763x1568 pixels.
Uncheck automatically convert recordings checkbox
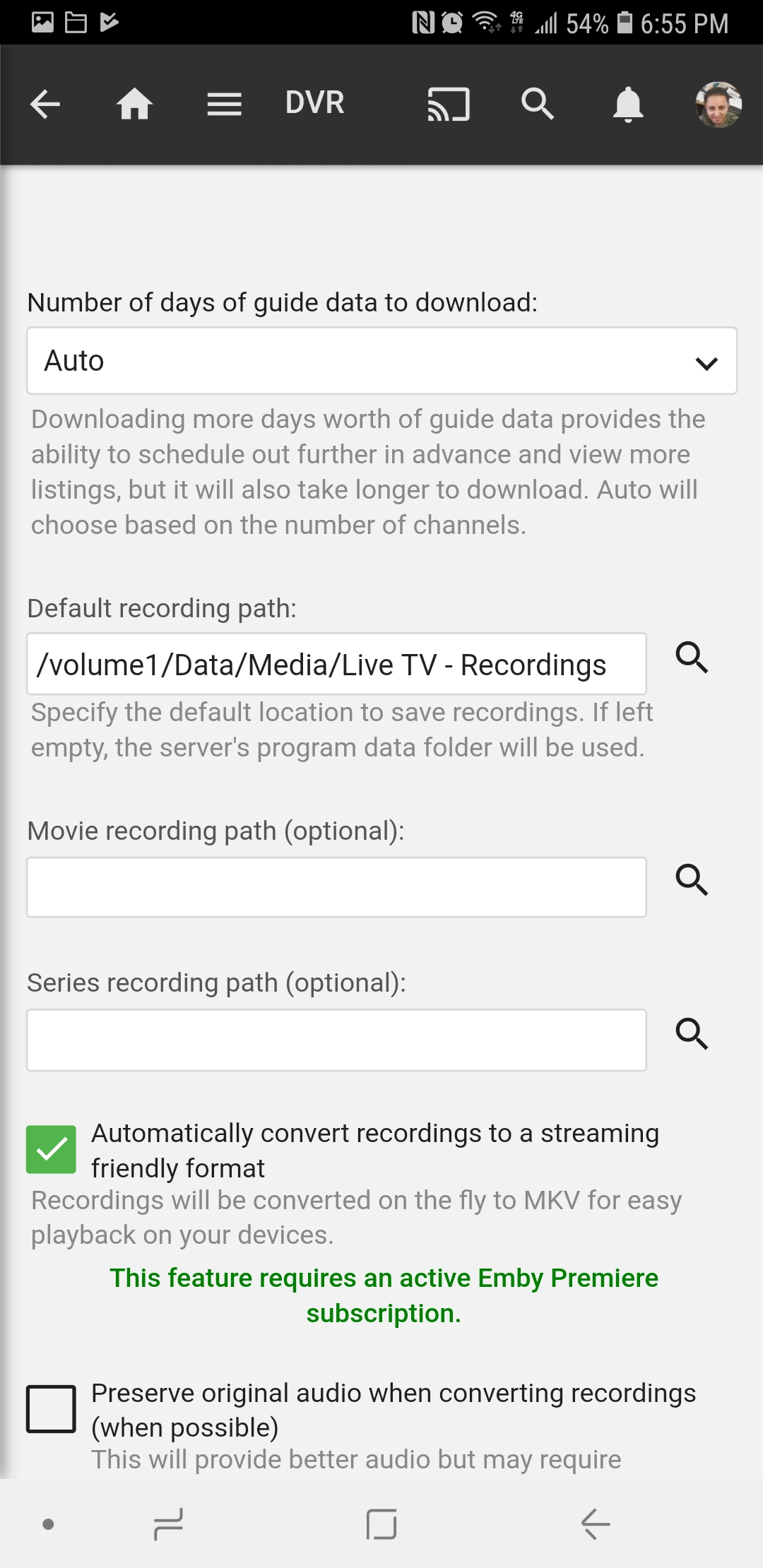coord(52,1149)
